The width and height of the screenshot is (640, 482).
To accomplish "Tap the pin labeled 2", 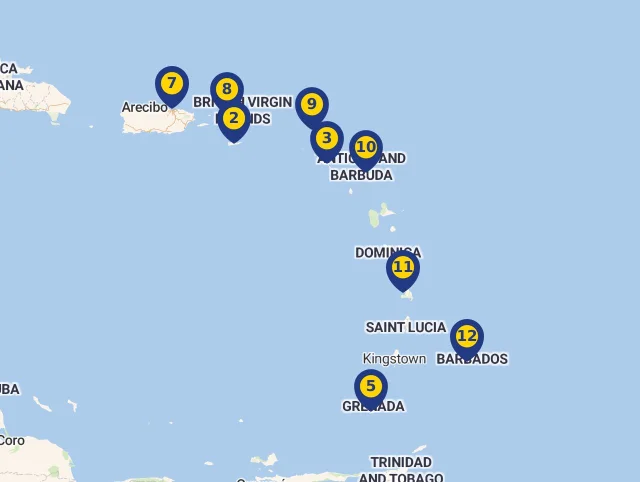I will point(234,119).
